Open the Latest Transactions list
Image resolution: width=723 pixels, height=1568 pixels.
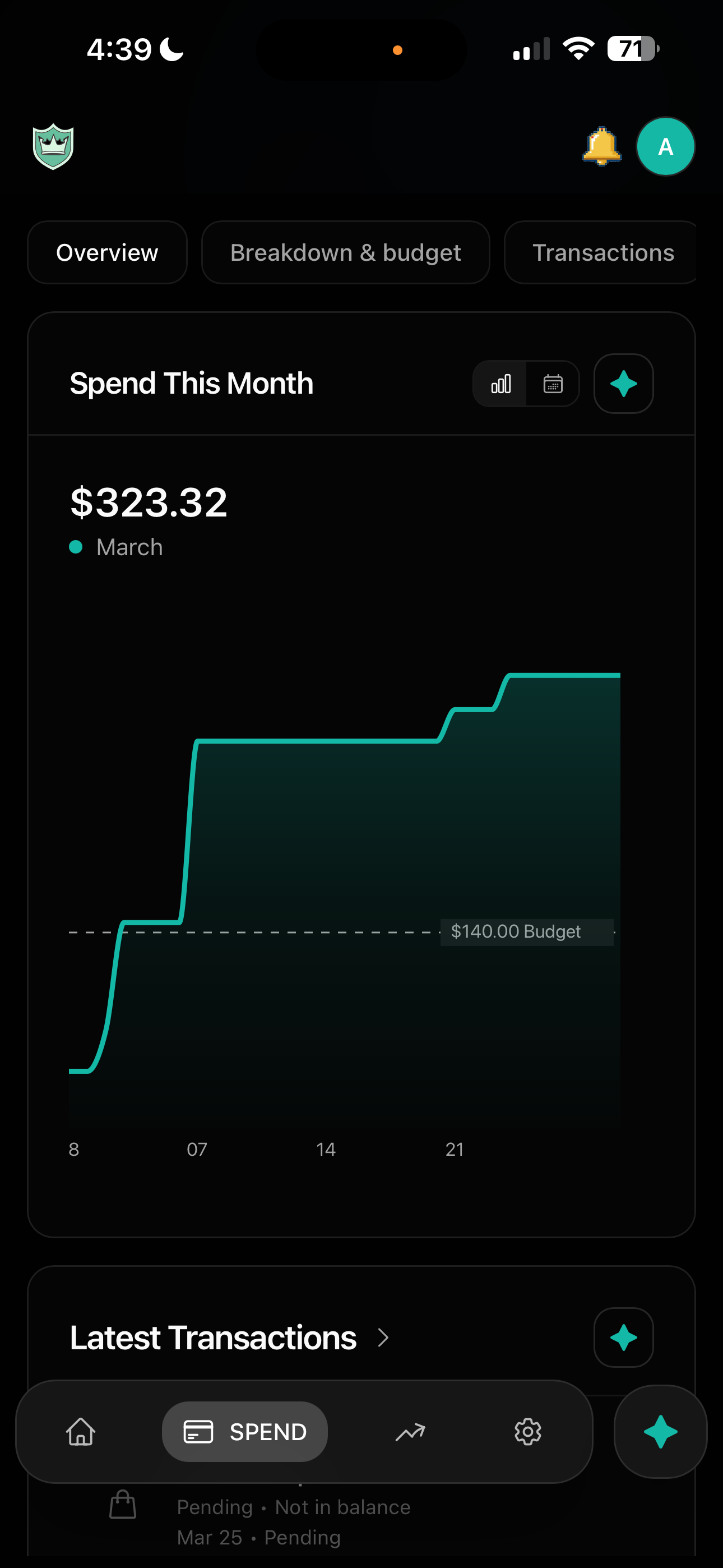coord(229,1338)
